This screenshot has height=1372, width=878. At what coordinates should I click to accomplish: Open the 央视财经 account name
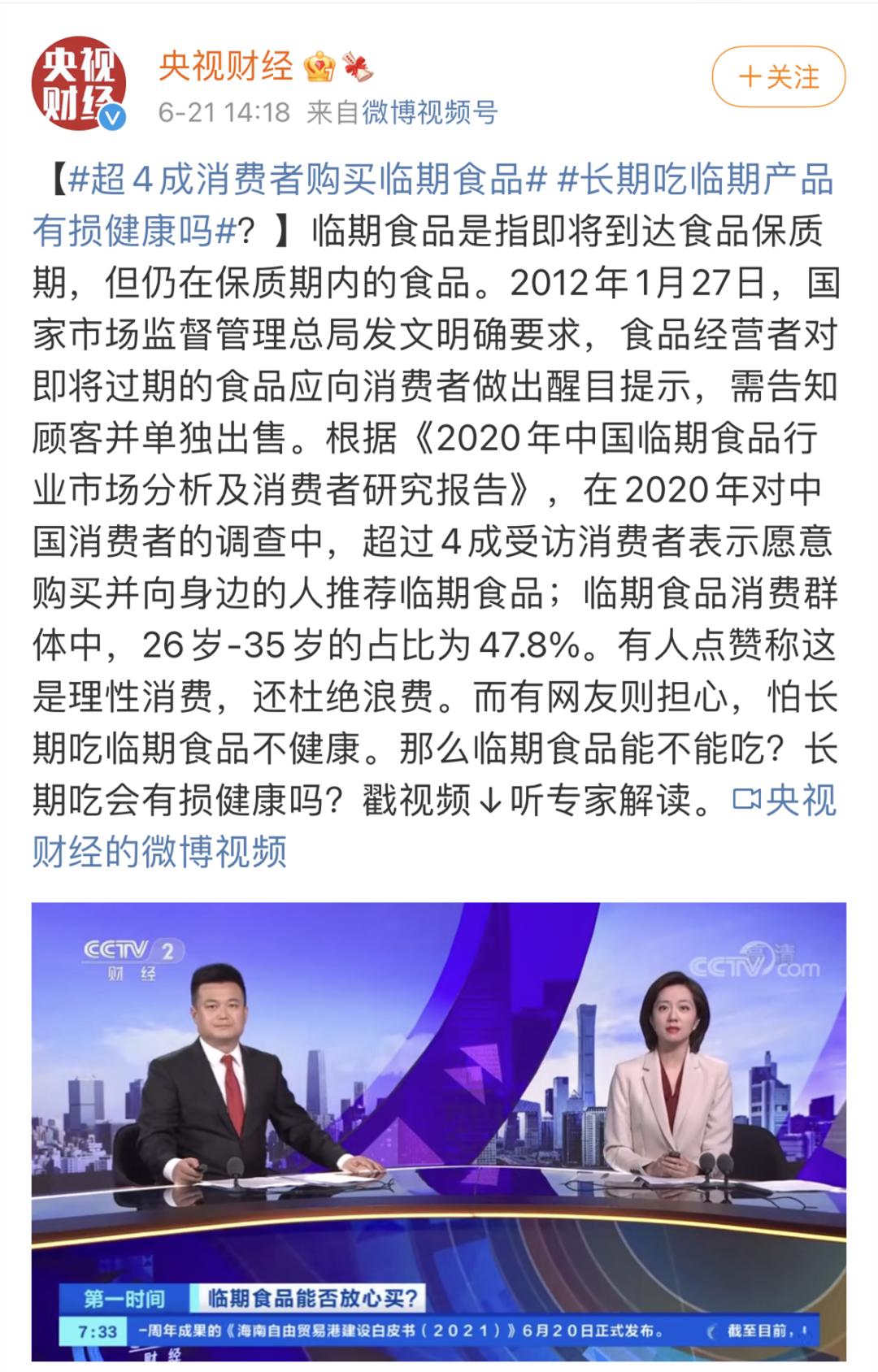click(225, 65)
